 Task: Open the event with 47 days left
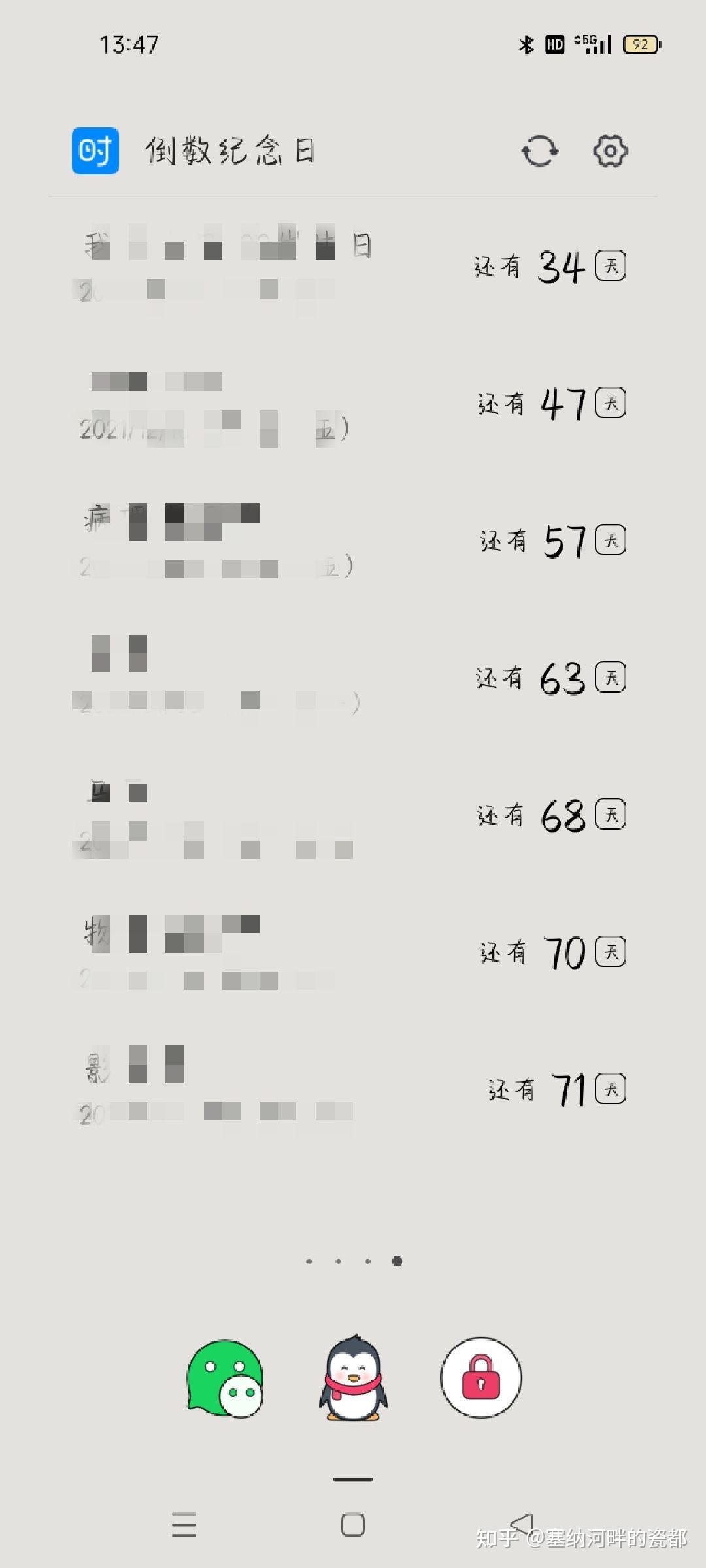coord(353,404)
